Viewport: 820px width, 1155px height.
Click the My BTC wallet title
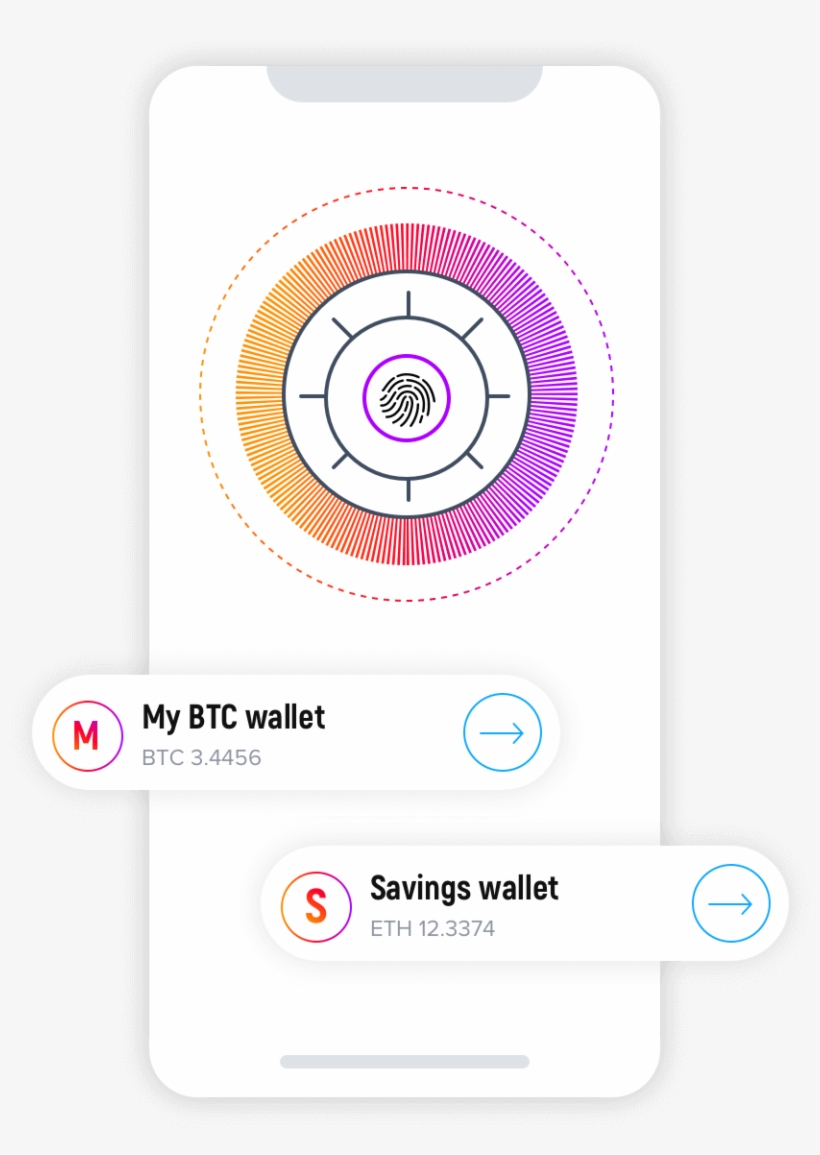tap(231, 717)
